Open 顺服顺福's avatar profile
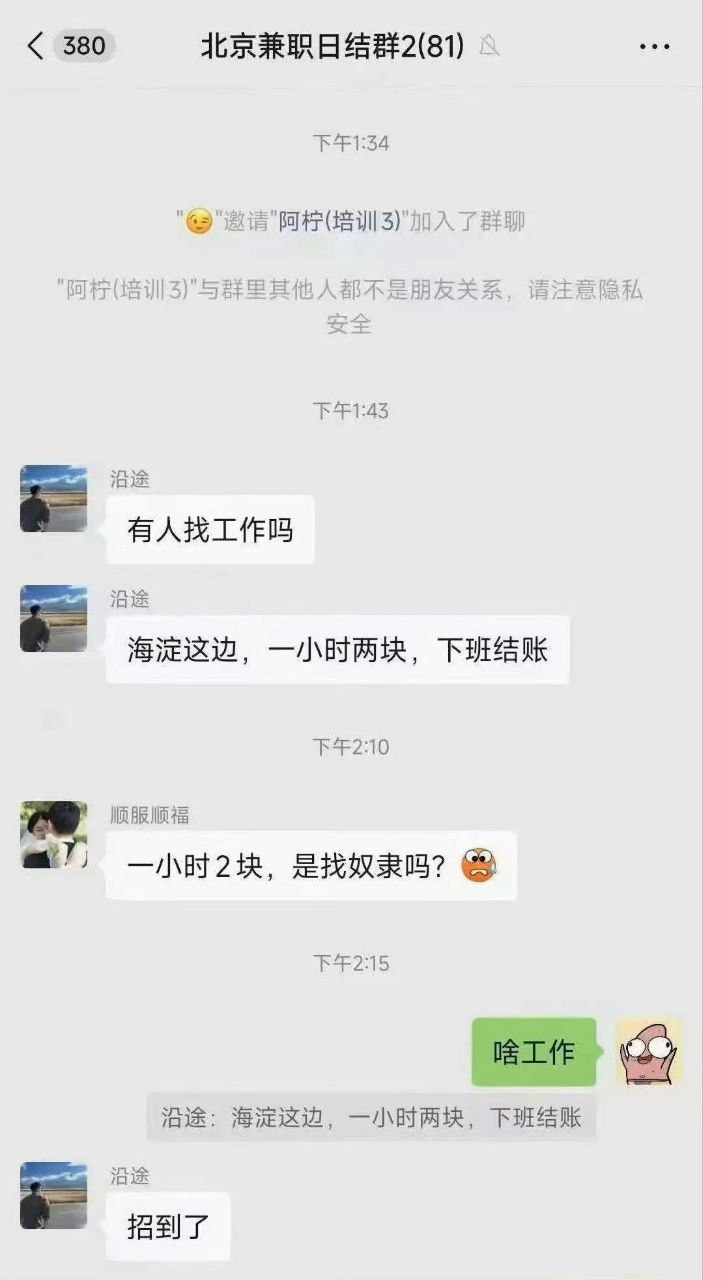Screen dimensions: 703x1280 [x=54, y=834]
